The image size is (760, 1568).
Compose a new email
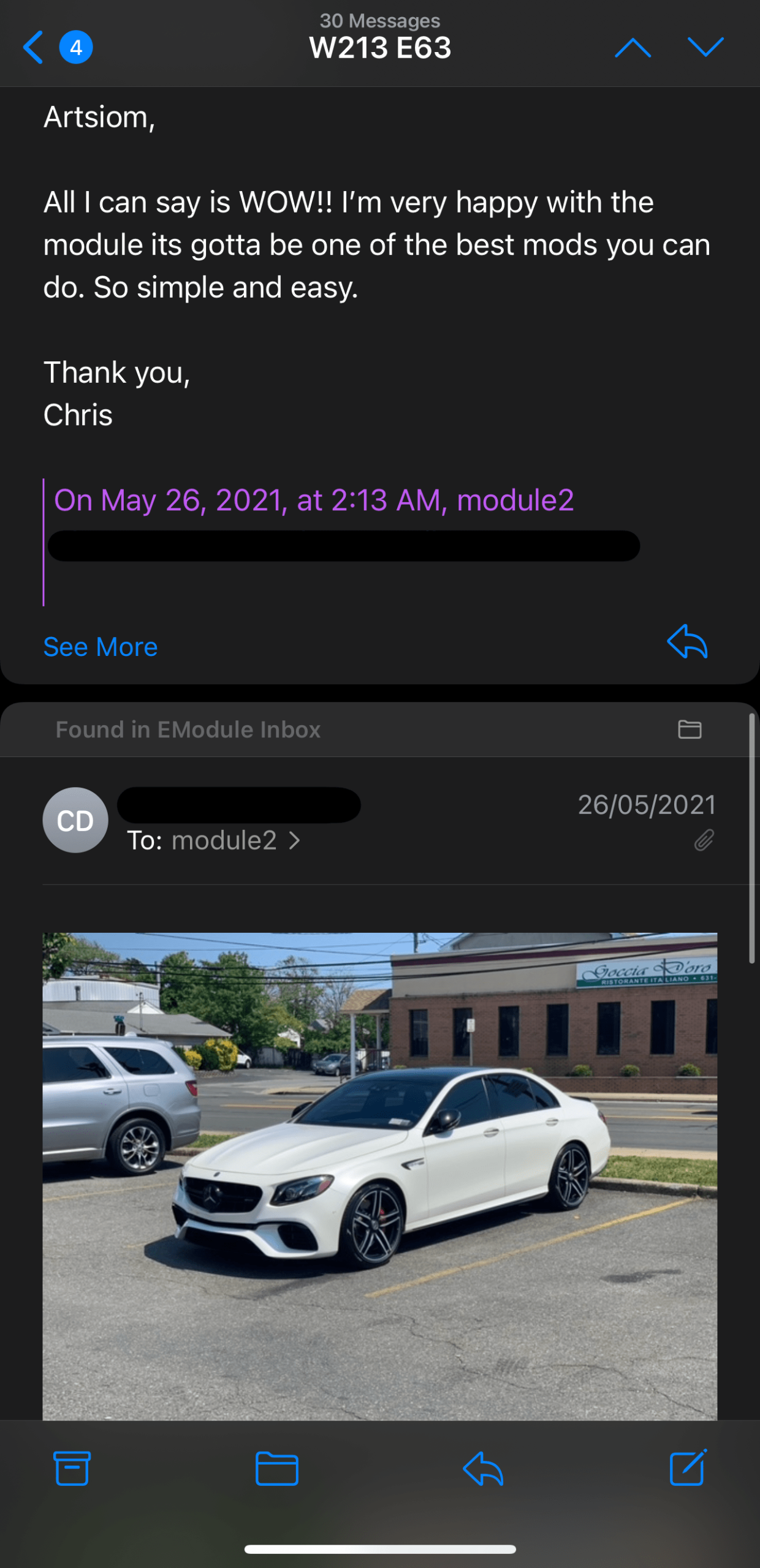coord(688,1469)
